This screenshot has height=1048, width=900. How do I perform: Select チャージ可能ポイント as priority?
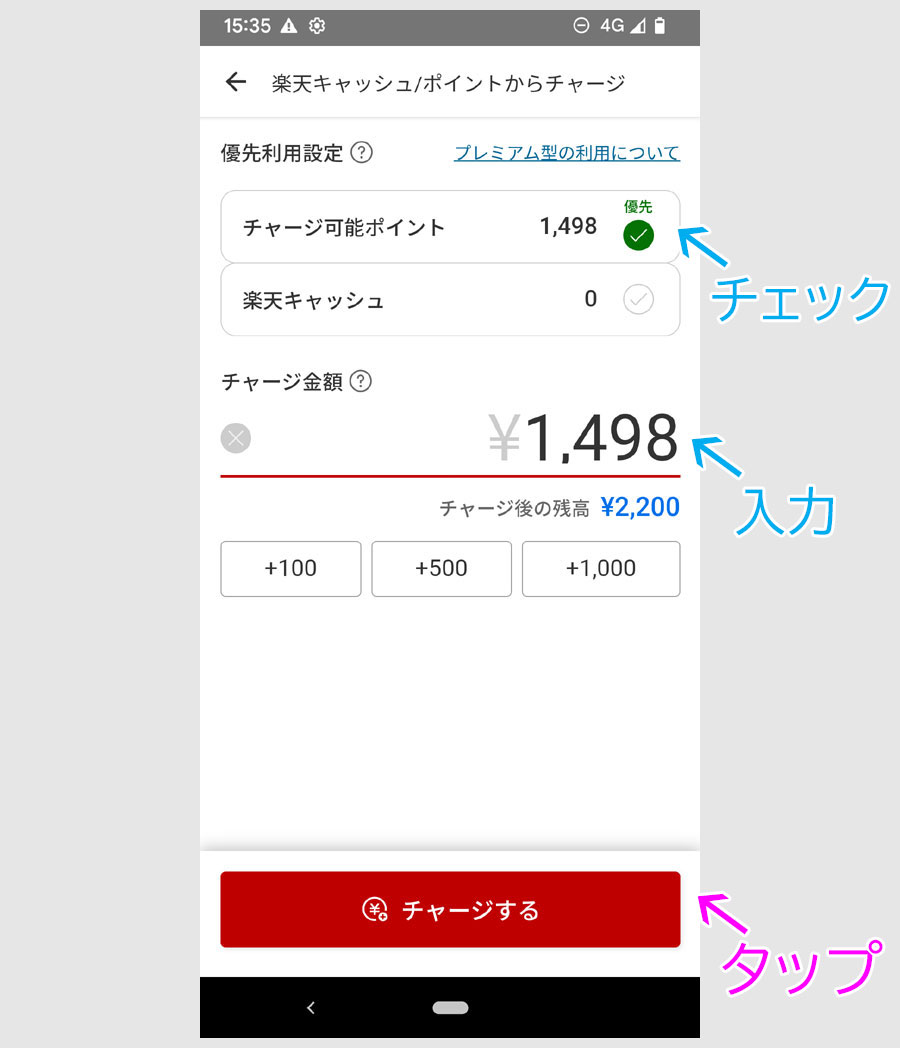pos(450,227)
